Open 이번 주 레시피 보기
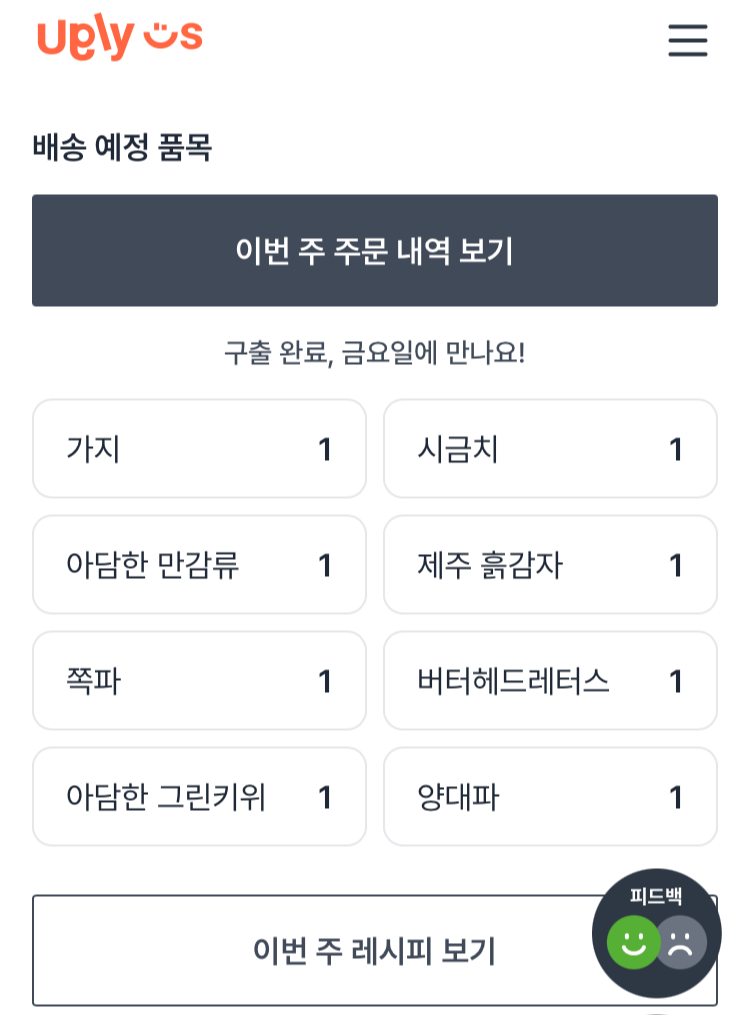 375,950
